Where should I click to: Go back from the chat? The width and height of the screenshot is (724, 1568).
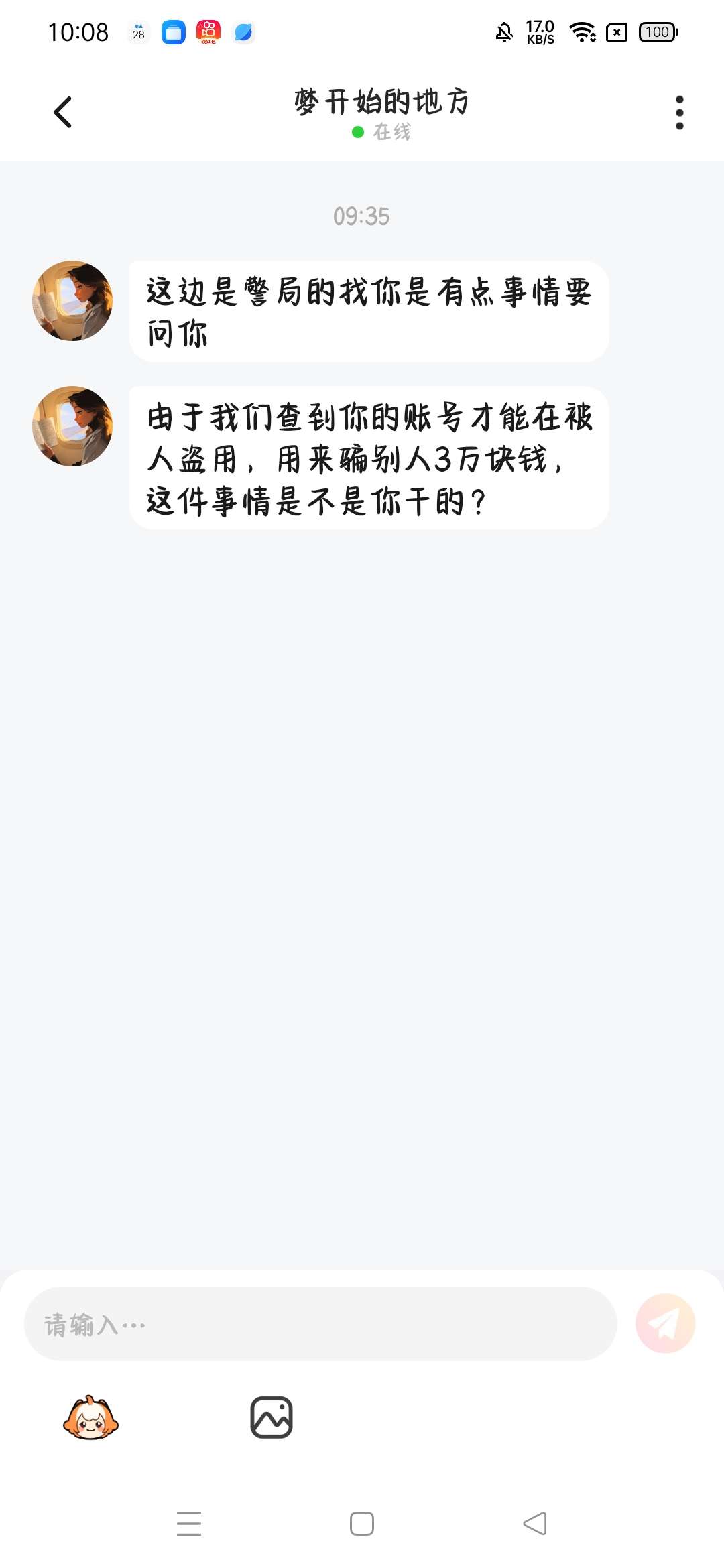tap(62, 112)
